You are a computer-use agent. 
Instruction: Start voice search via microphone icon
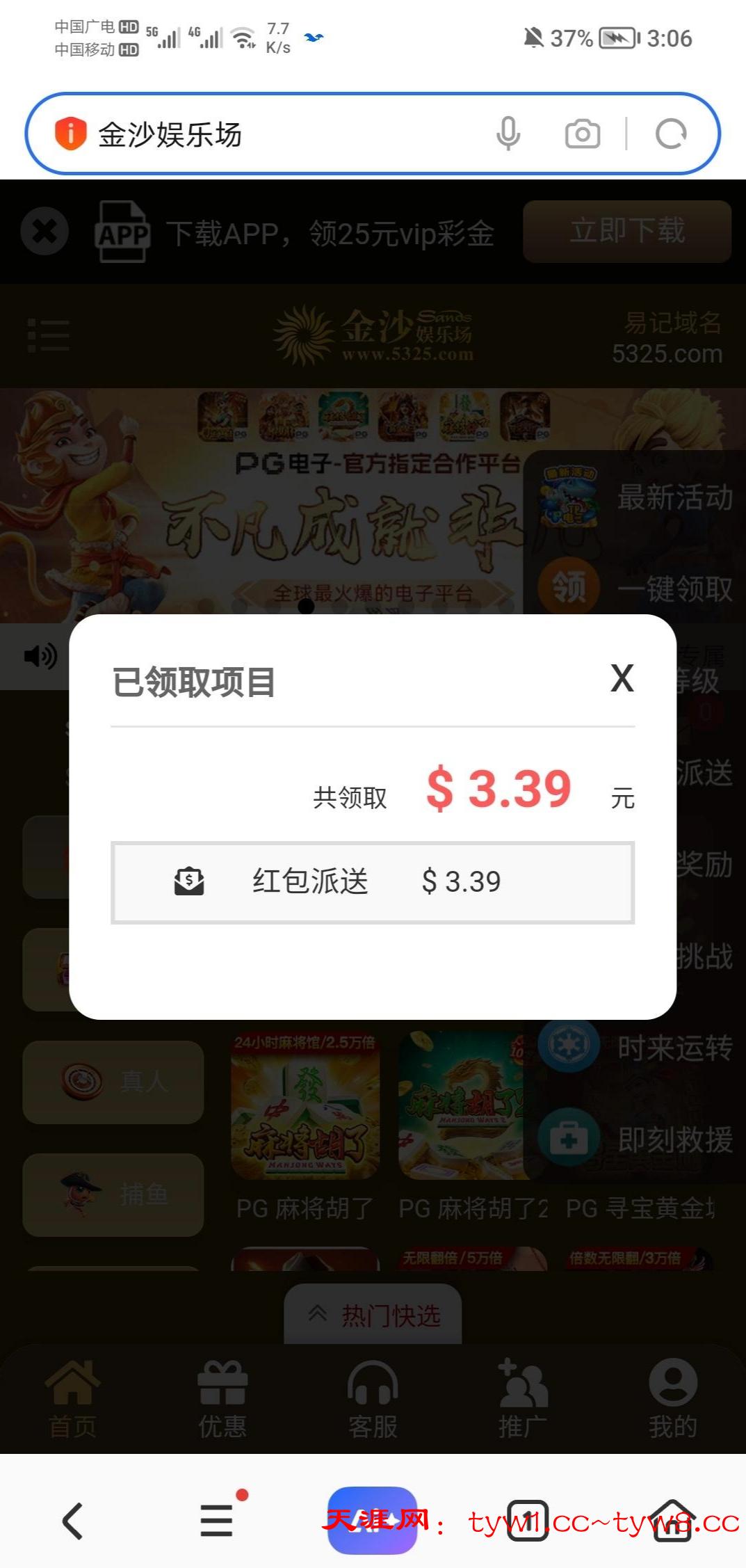pyautogui.click(x=508, y=134)
